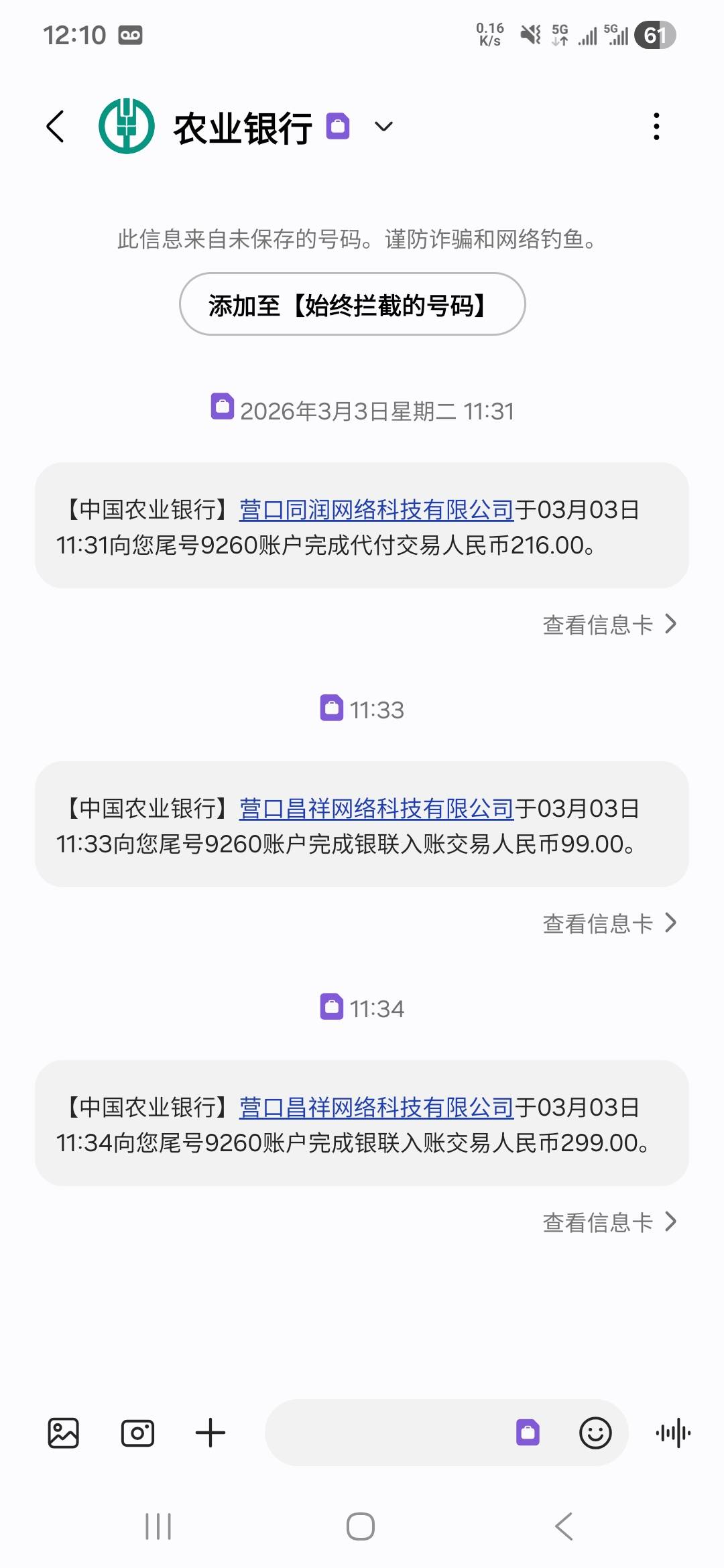
Task: Open the gallery image picker icon
Action: click(64, 1433)
